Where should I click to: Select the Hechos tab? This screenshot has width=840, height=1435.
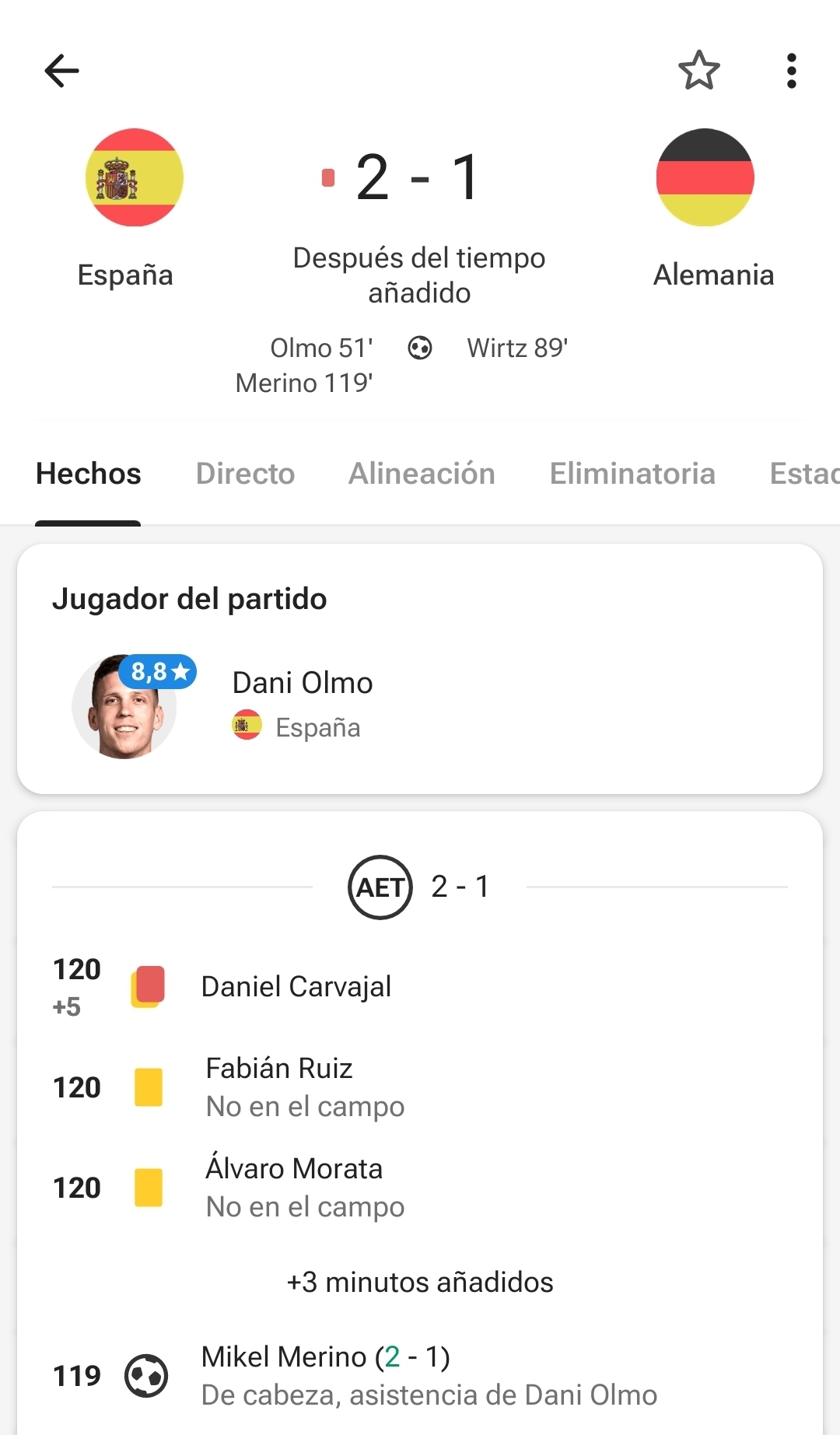coord(89,474)
